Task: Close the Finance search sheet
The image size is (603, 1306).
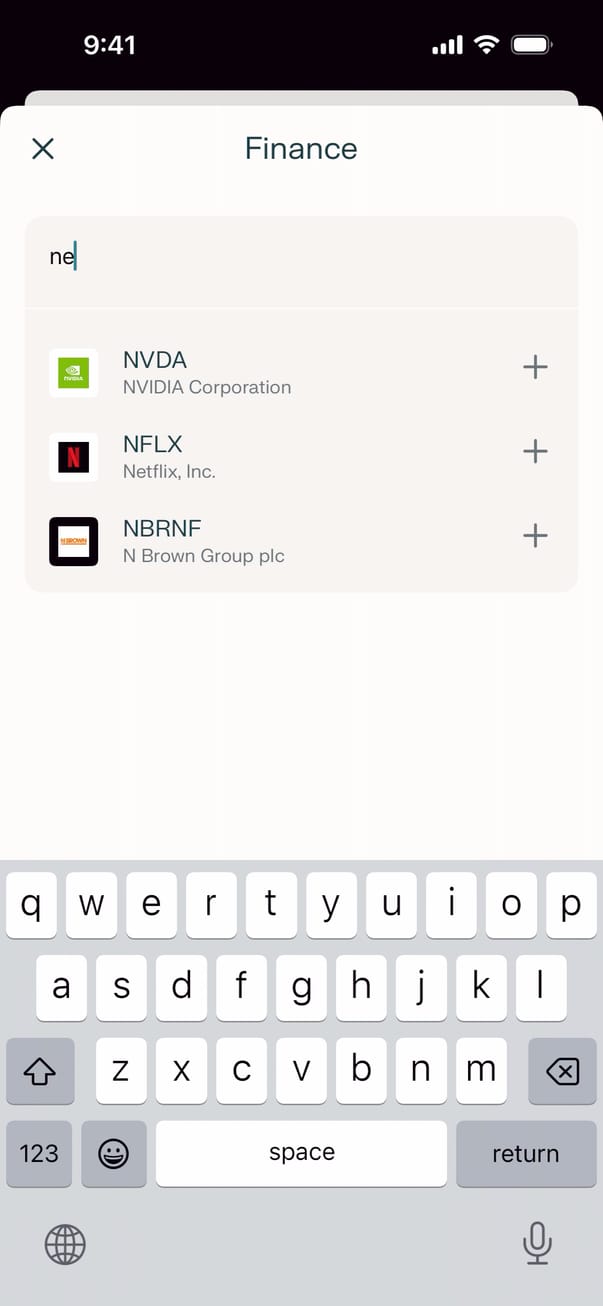Action: pyautogui.click(x=43, y=149)
